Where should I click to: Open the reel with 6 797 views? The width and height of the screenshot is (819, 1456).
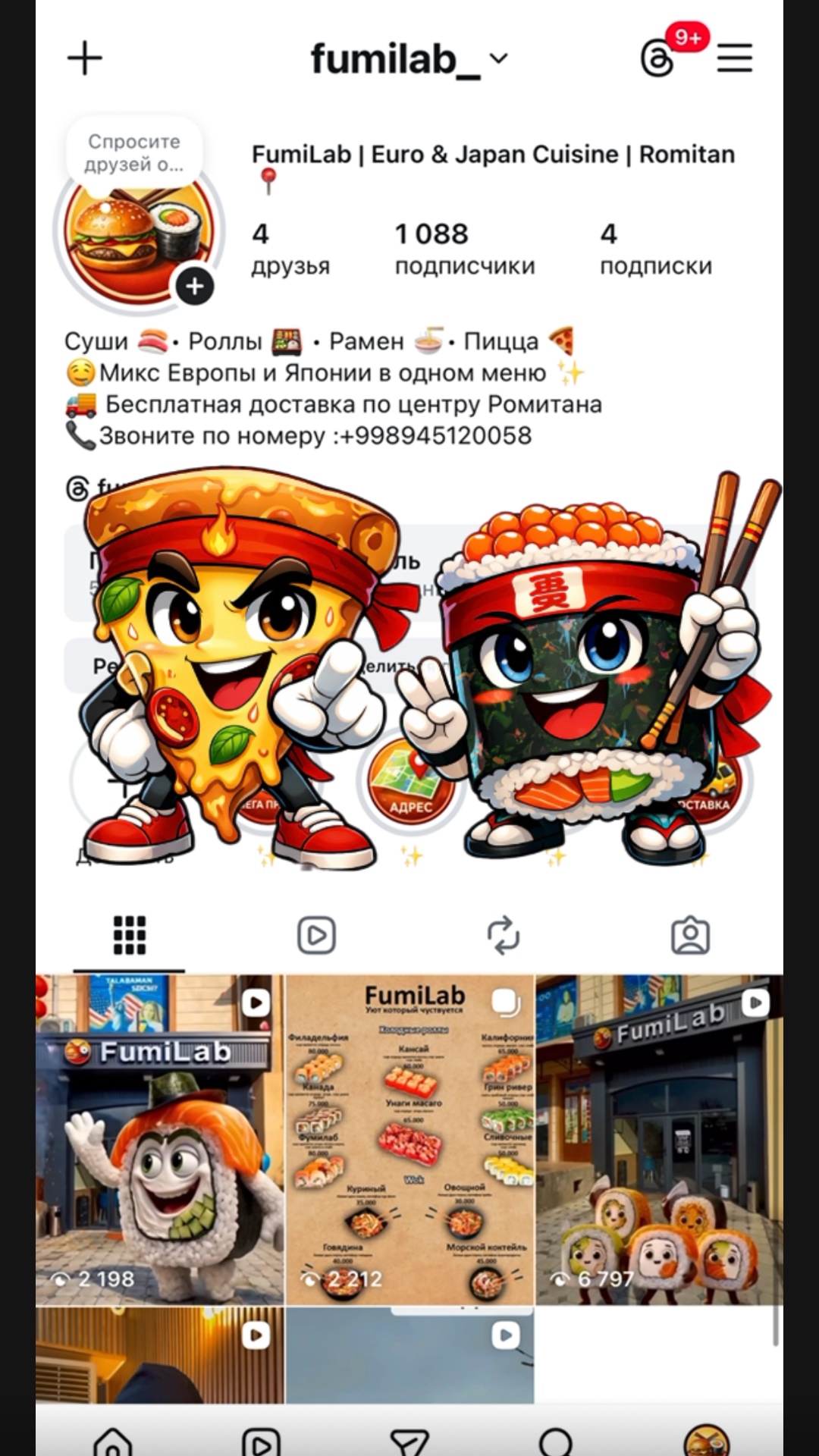[660, 1140]
